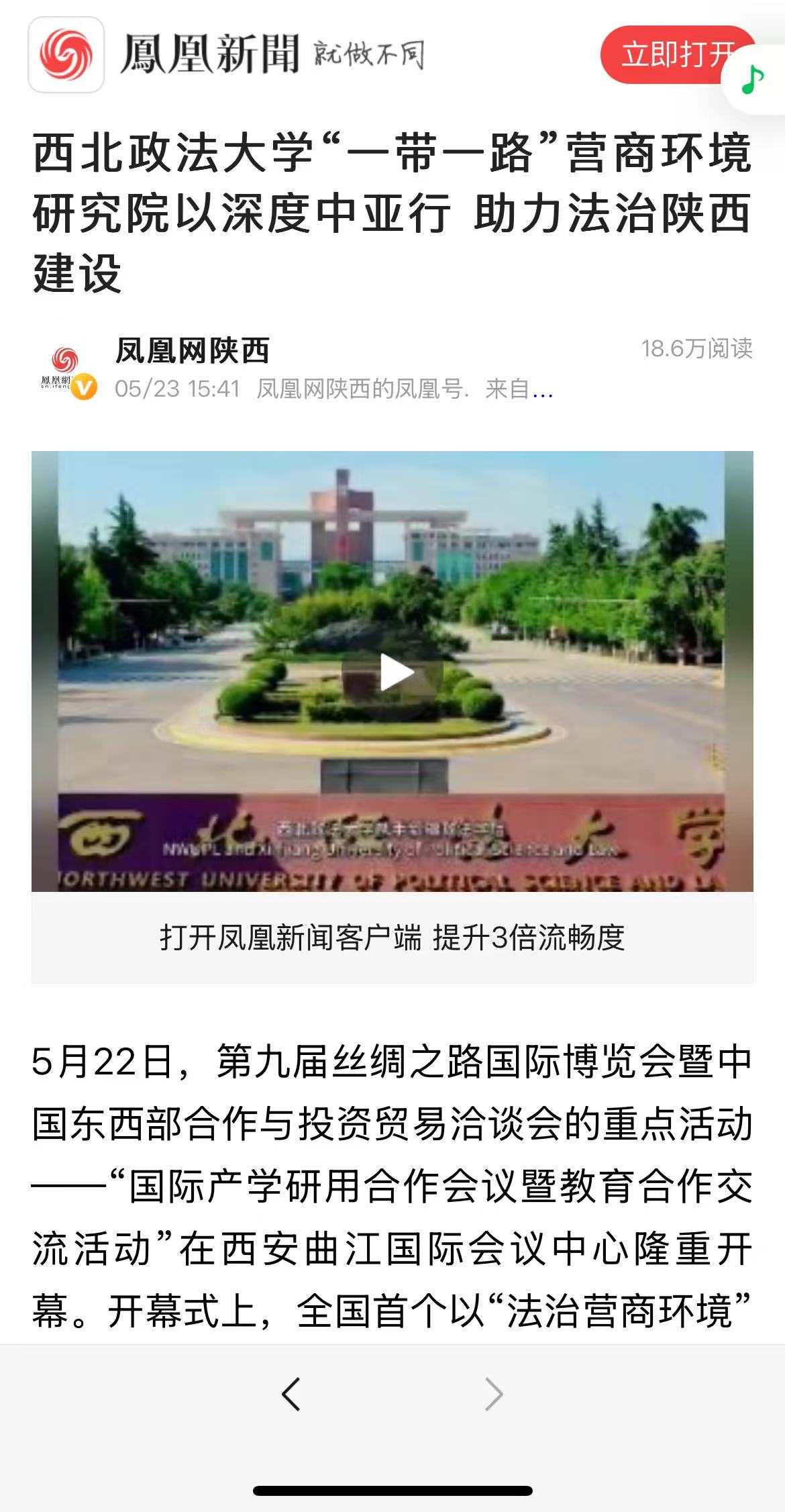
Task: Open the green music note floating icon
Action: (x=754, y=80)
